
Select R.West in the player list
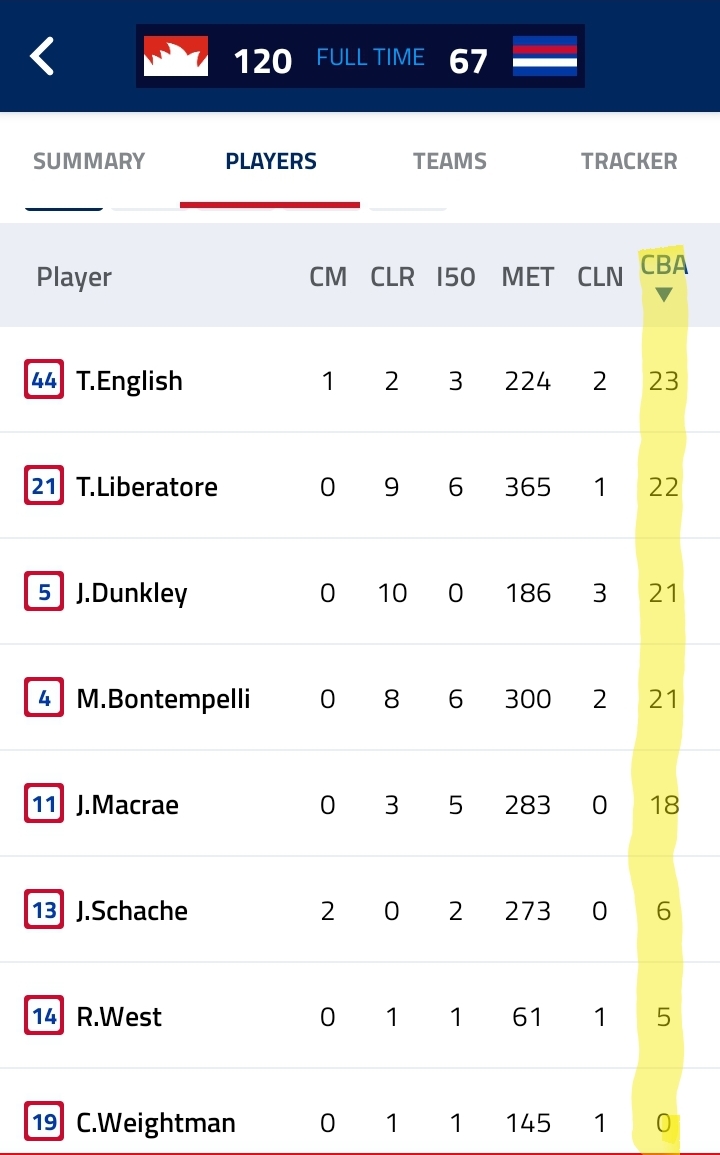[360, 1017]
